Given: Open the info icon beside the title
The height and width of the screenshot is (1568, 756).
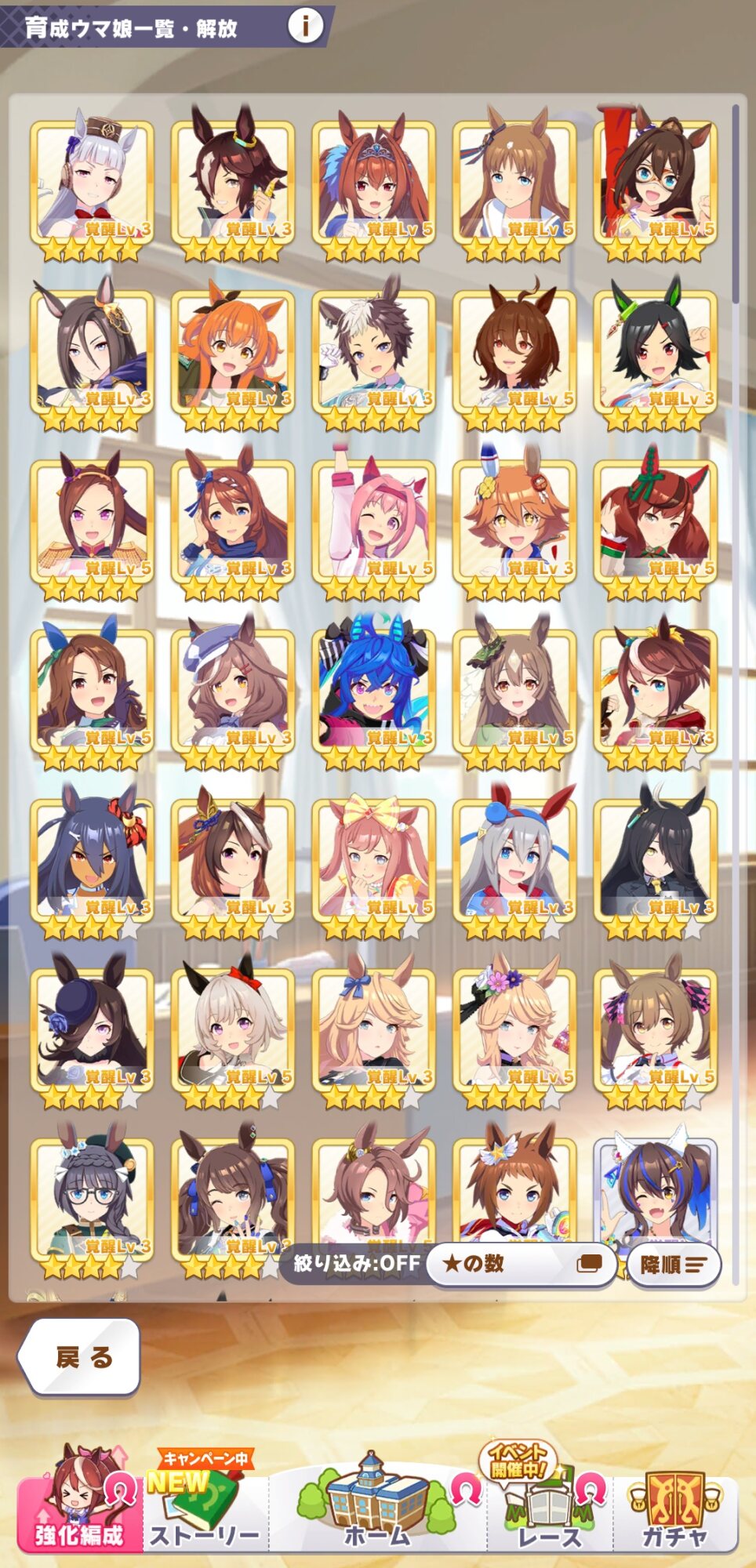Looking at the screenshot, I should pos(305,27).
